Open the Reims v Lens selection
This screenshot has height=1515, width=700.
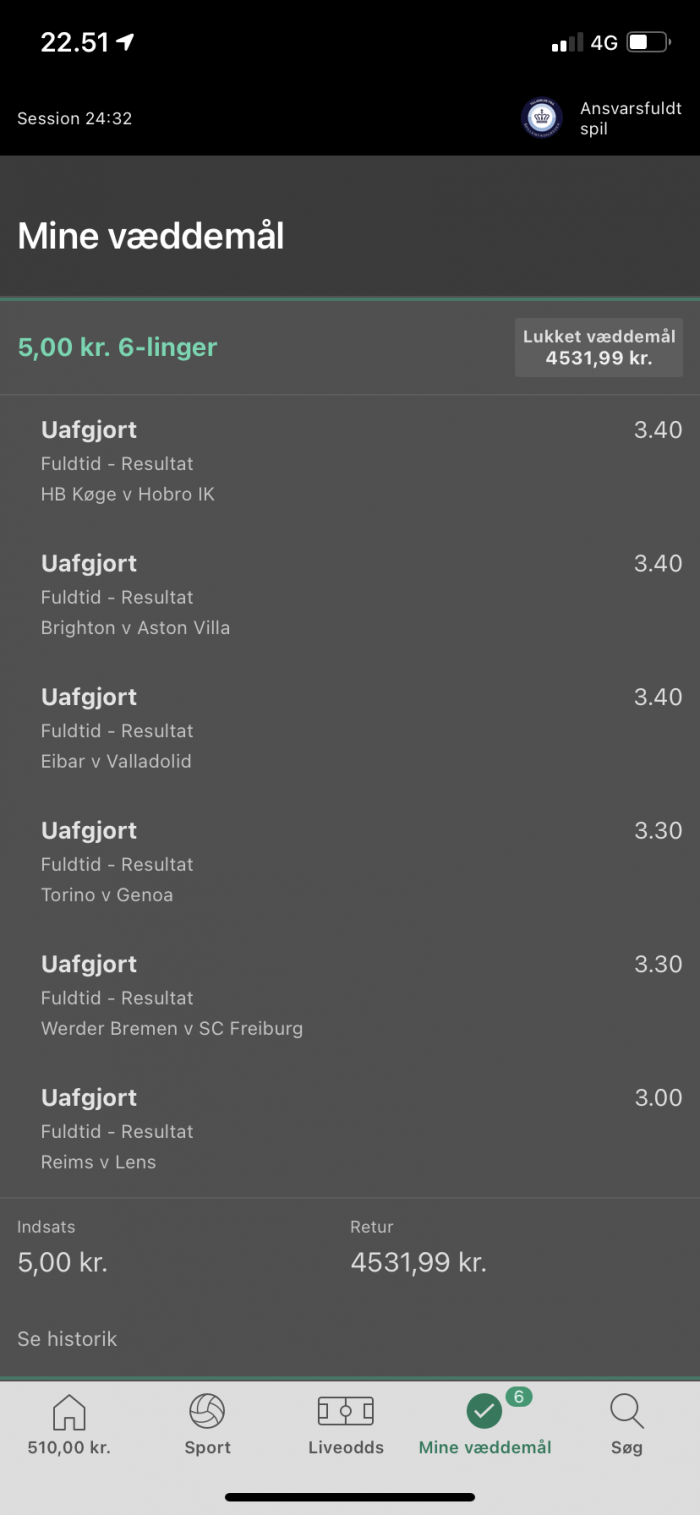tap(350, 1130)
